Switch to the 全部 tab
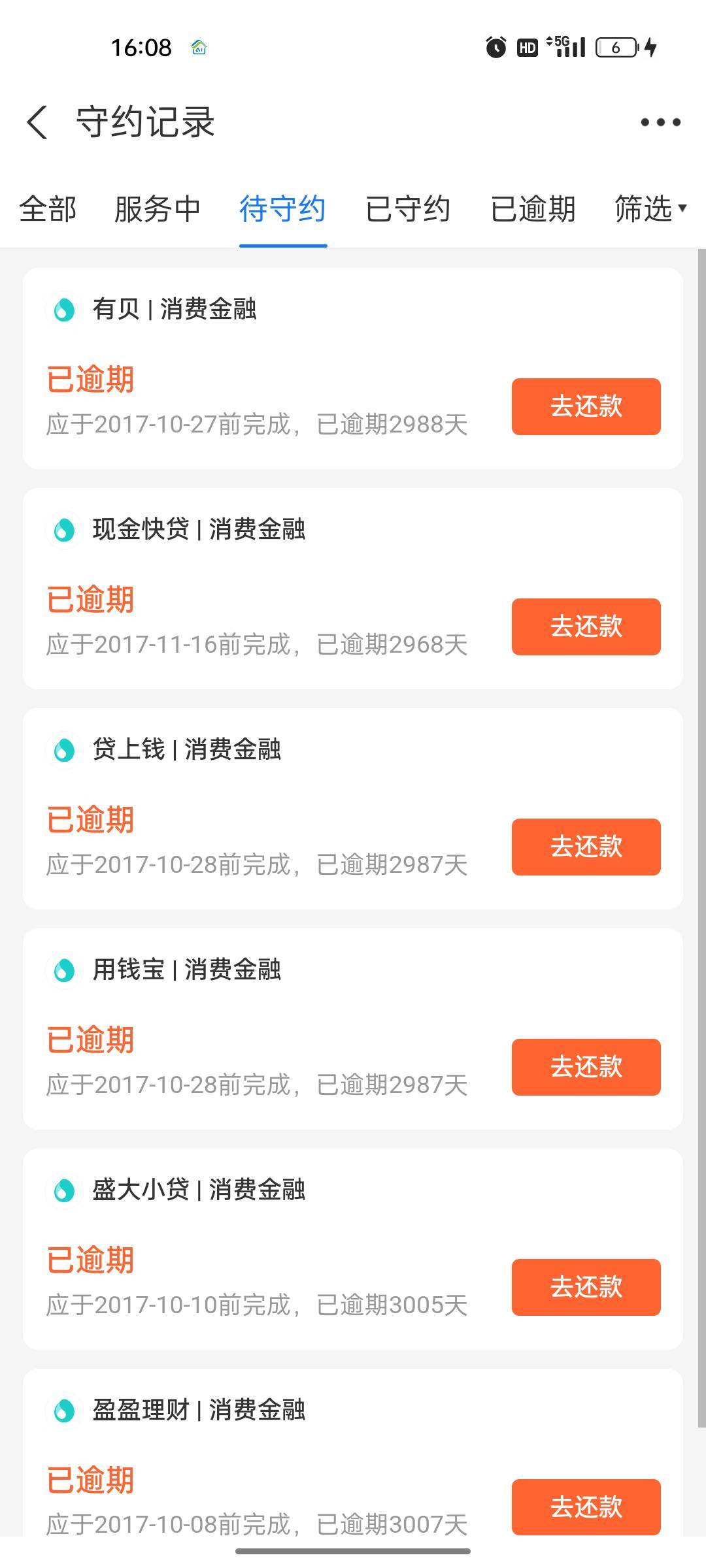Screen dimensions: 706x1568 pos(48,209)
